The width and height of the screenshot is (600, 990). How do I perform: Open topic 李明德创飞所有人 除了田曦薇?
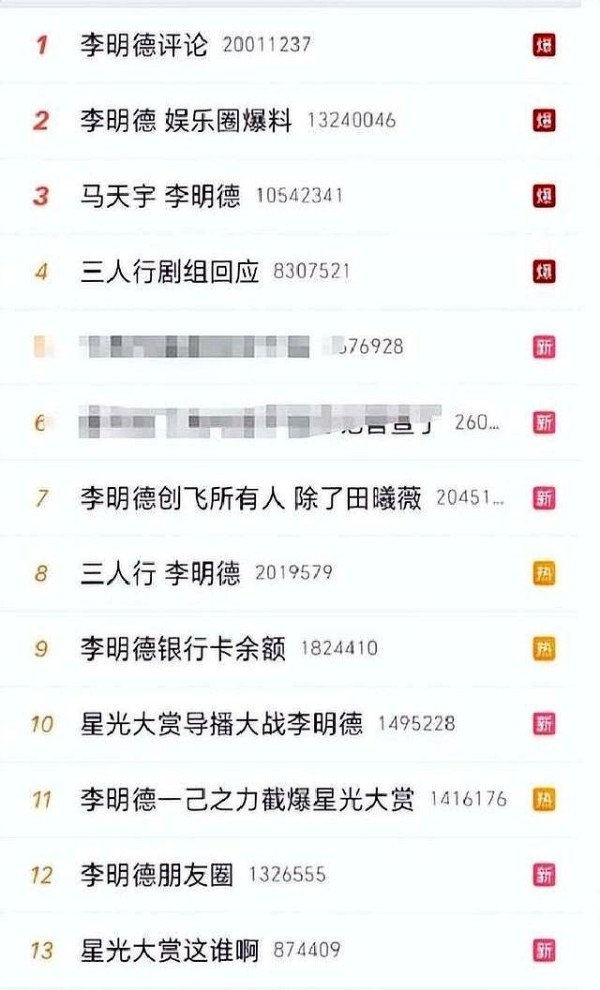click(x=251, y=498)
